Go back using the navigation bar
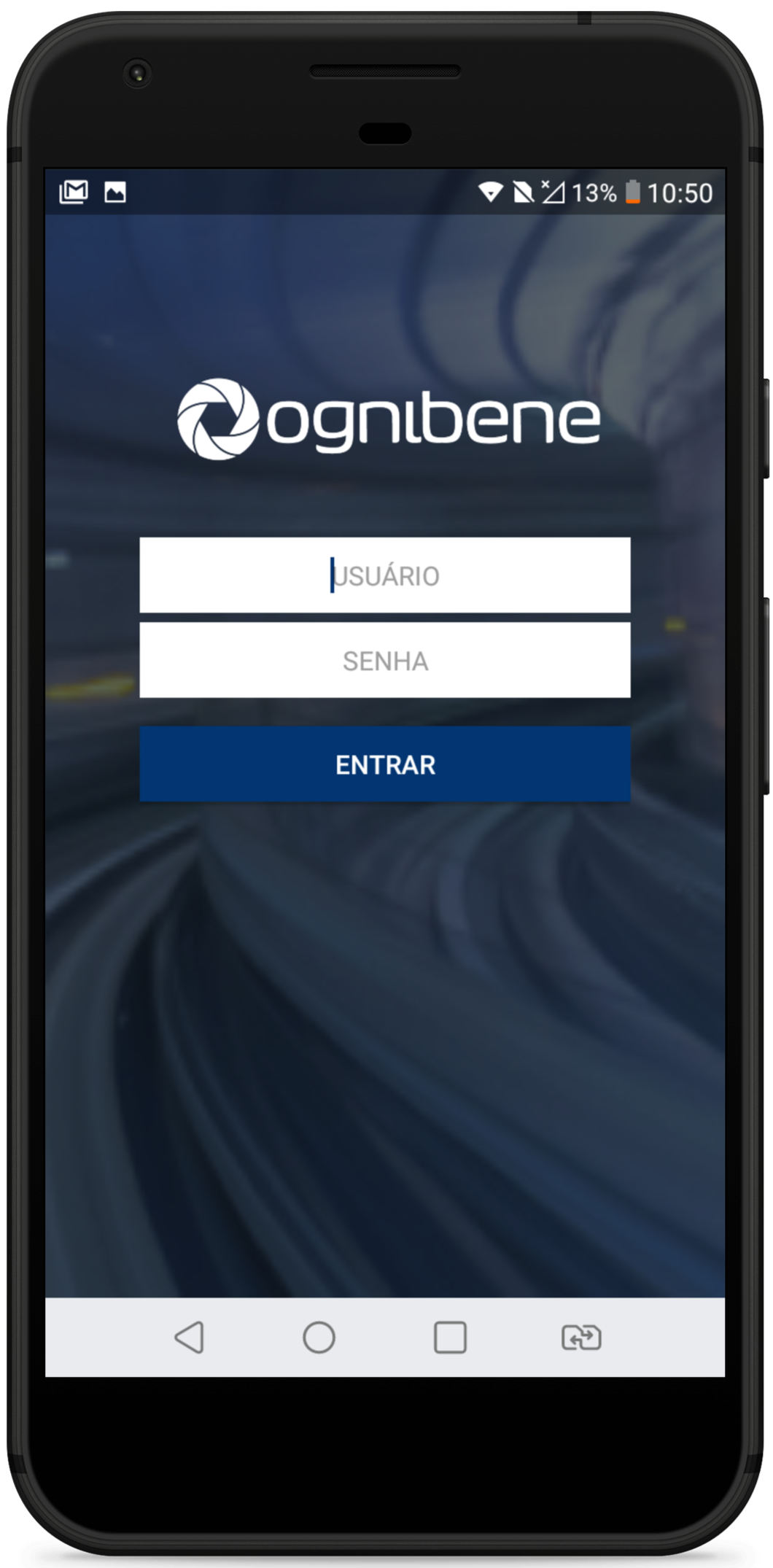Screen dimensions: 773x1568 click(x=190, y=1338)
